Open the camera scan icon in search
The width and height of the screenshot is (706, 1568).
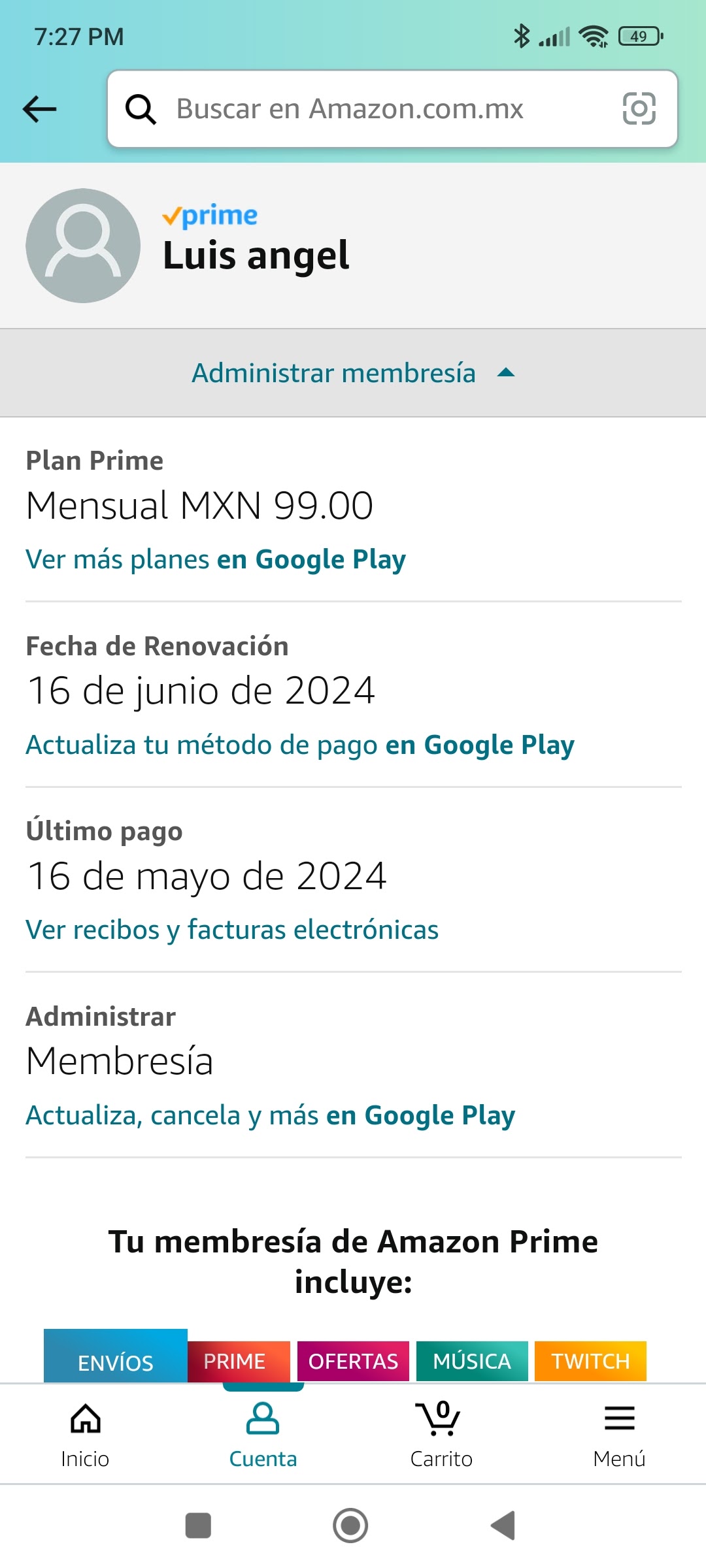(639, 108)
